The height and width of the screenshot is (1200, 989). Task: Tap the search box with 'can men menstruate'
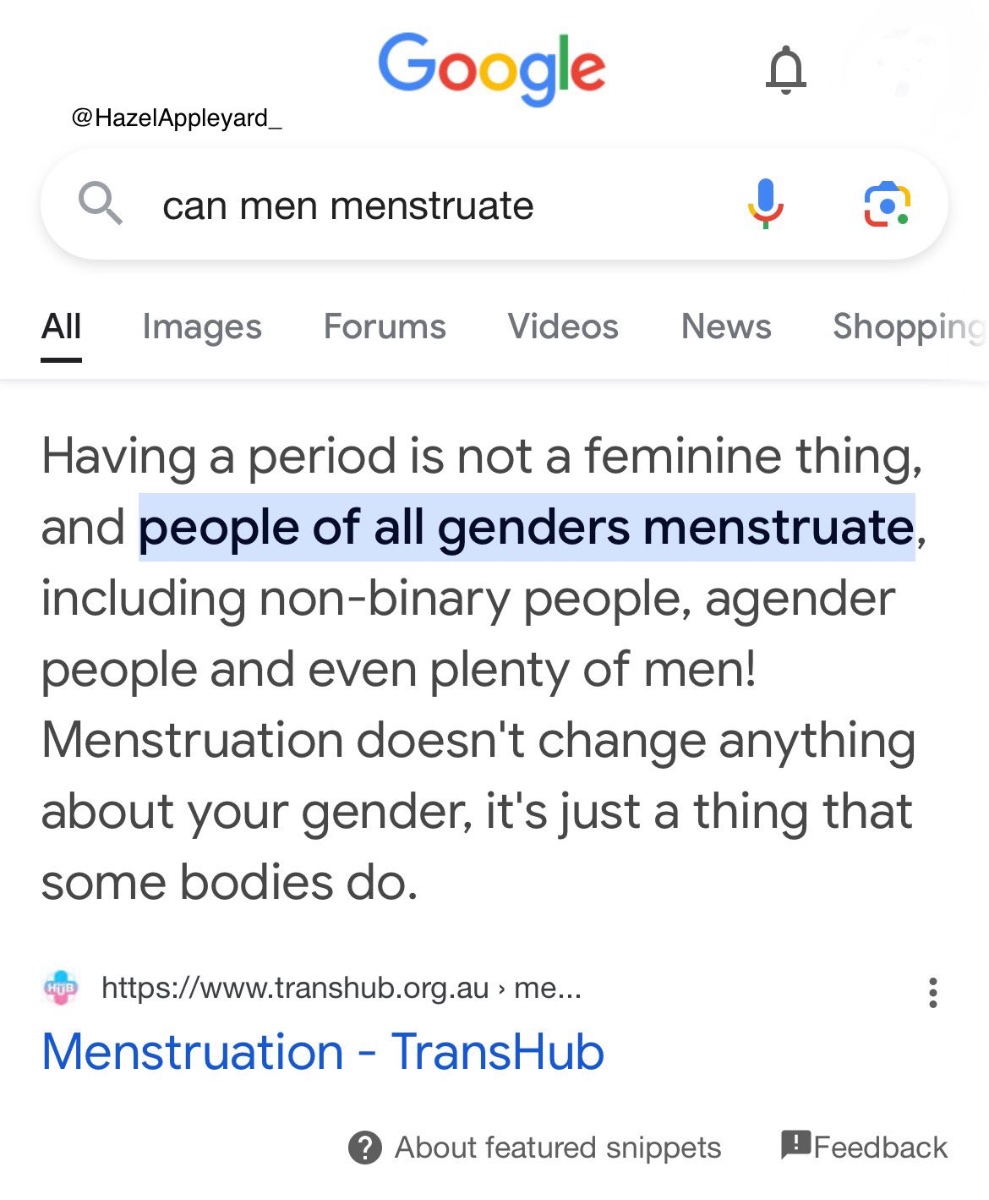(400, 206)
